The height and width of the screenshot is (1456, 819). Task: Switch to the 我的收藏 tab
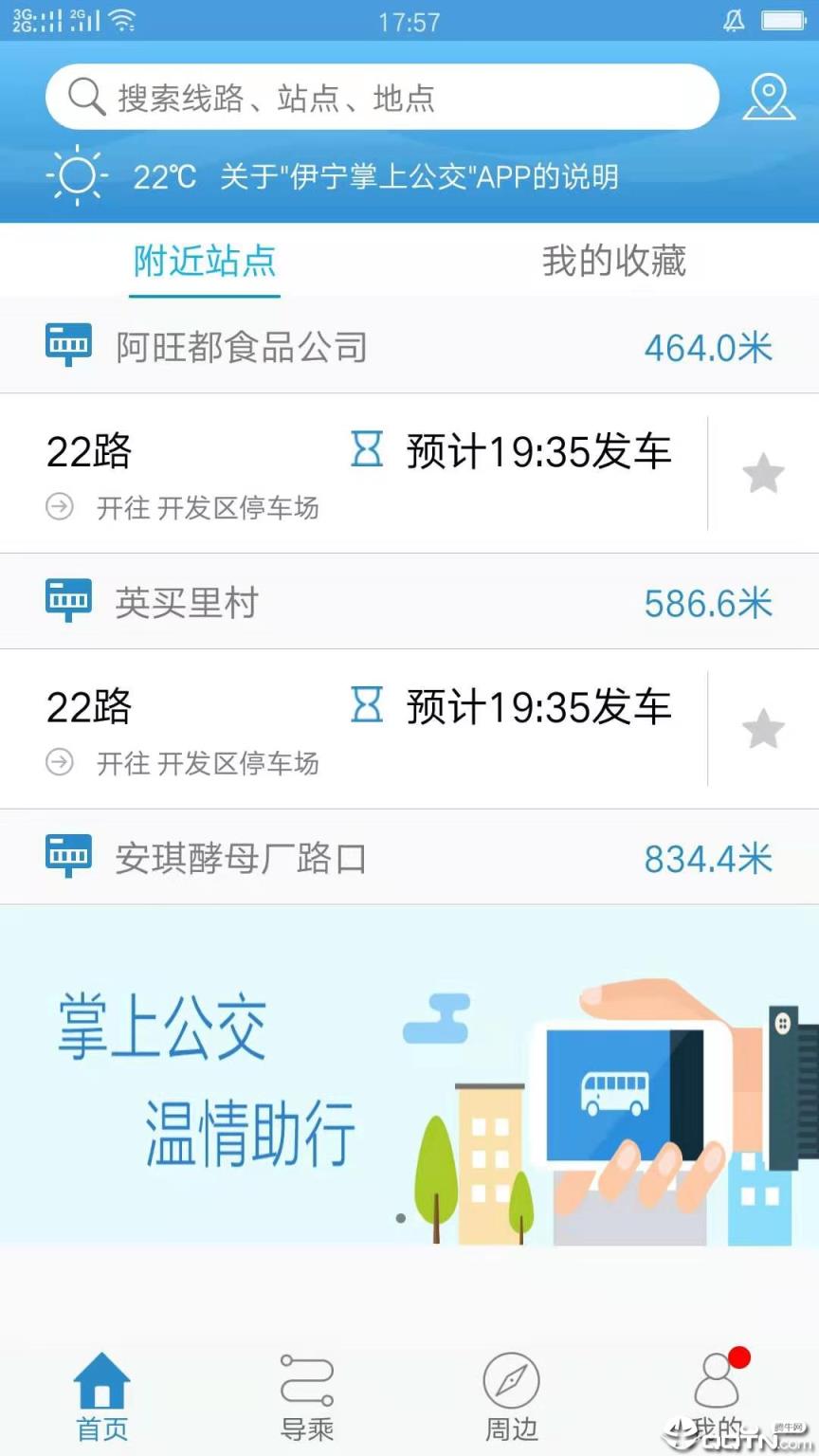pyautogui.click(x=614, y=263)
